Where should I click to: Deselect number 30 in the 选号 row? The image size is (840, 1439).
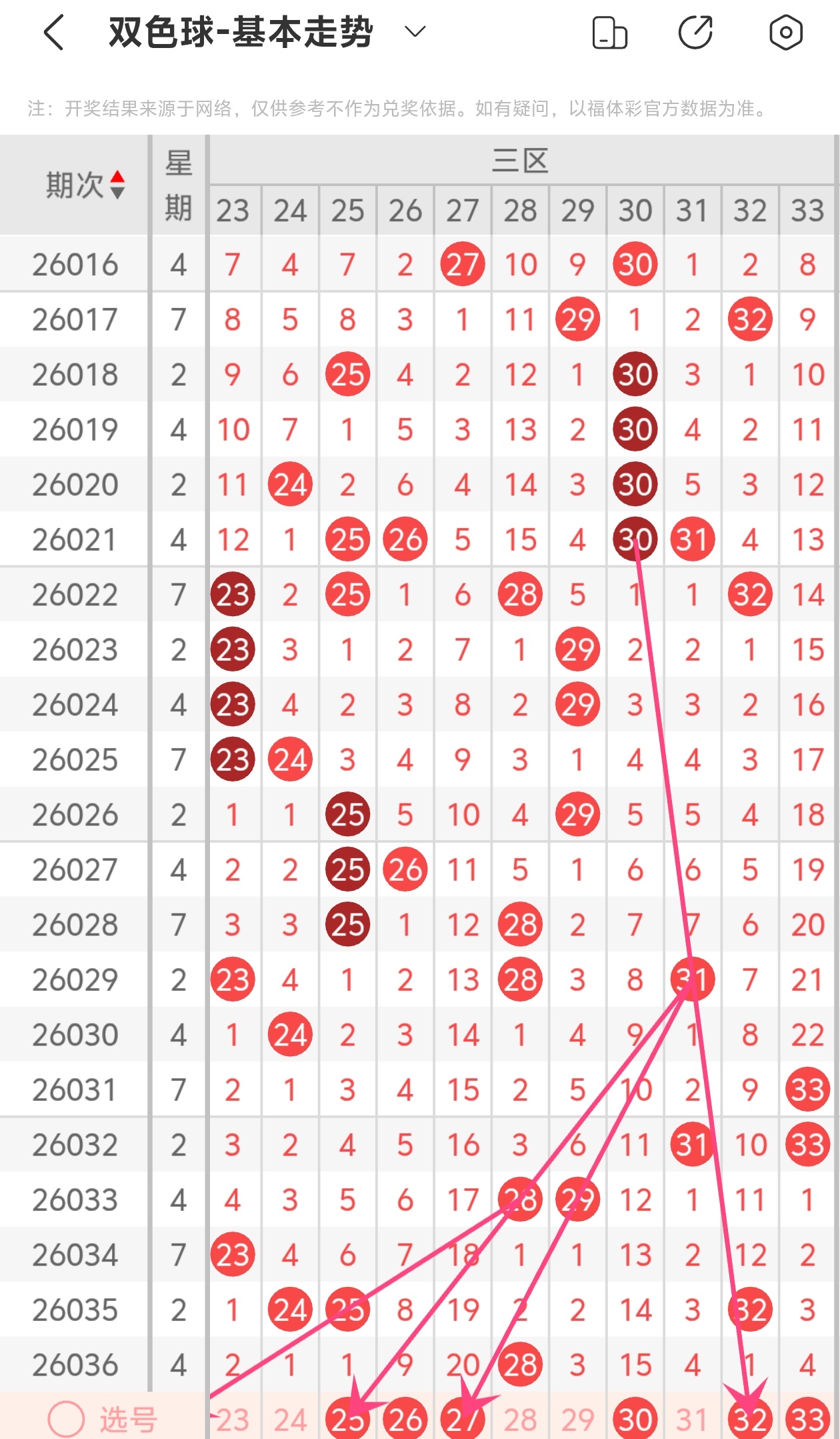(635, 1420)
